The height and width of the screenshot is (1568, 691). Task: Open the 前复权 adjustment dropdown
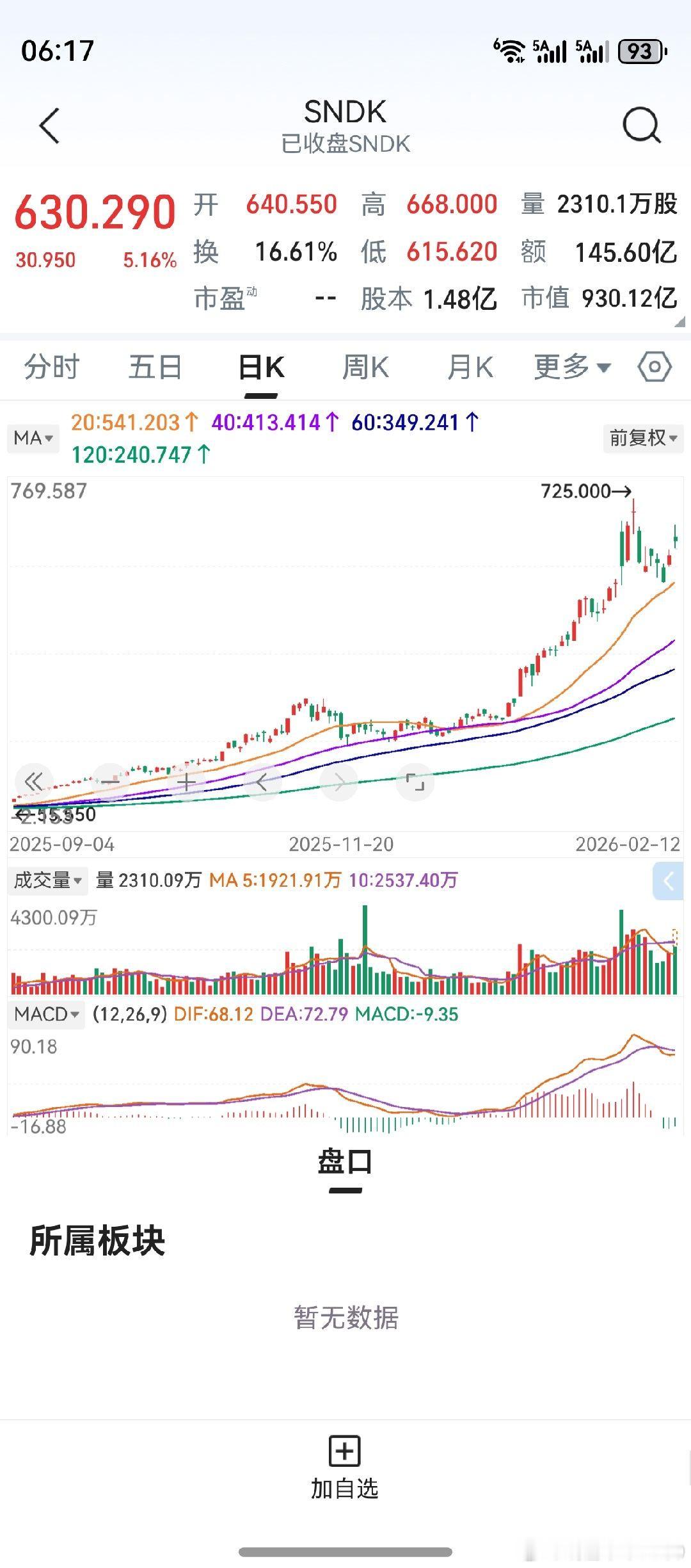(x=642, y=439)
